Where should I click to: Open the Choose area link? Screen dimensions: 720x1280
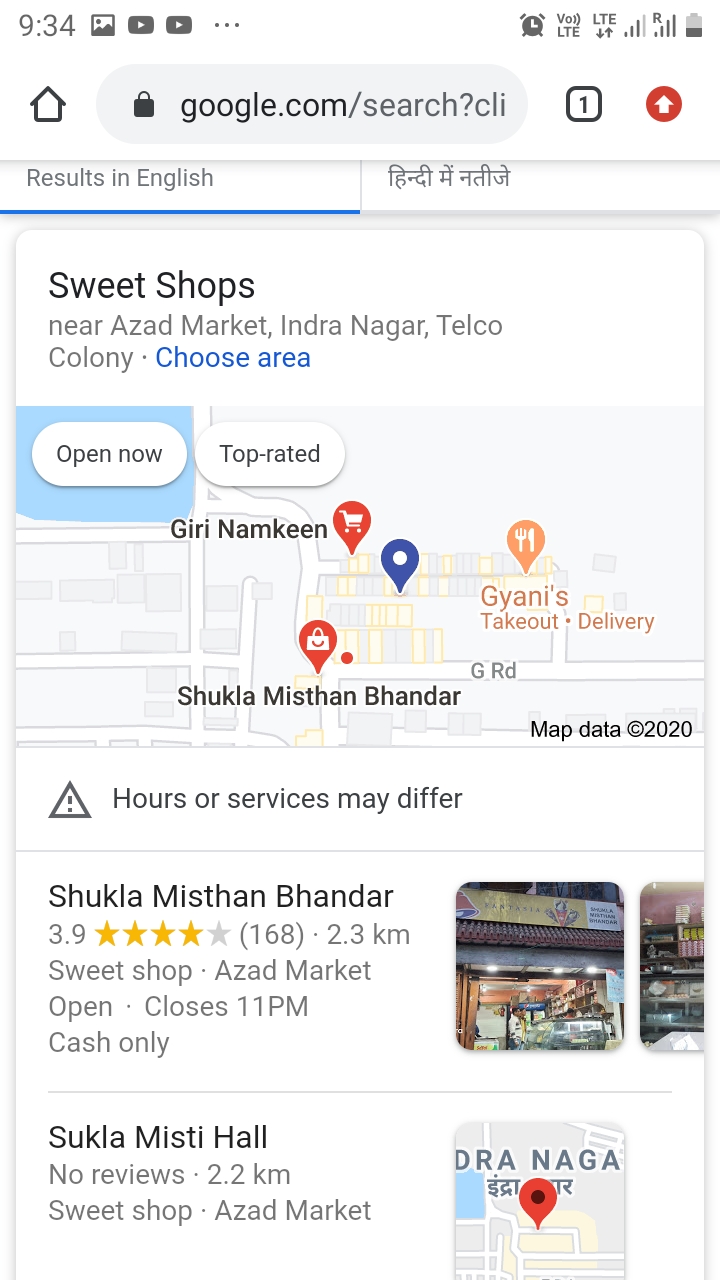point(233,358)
